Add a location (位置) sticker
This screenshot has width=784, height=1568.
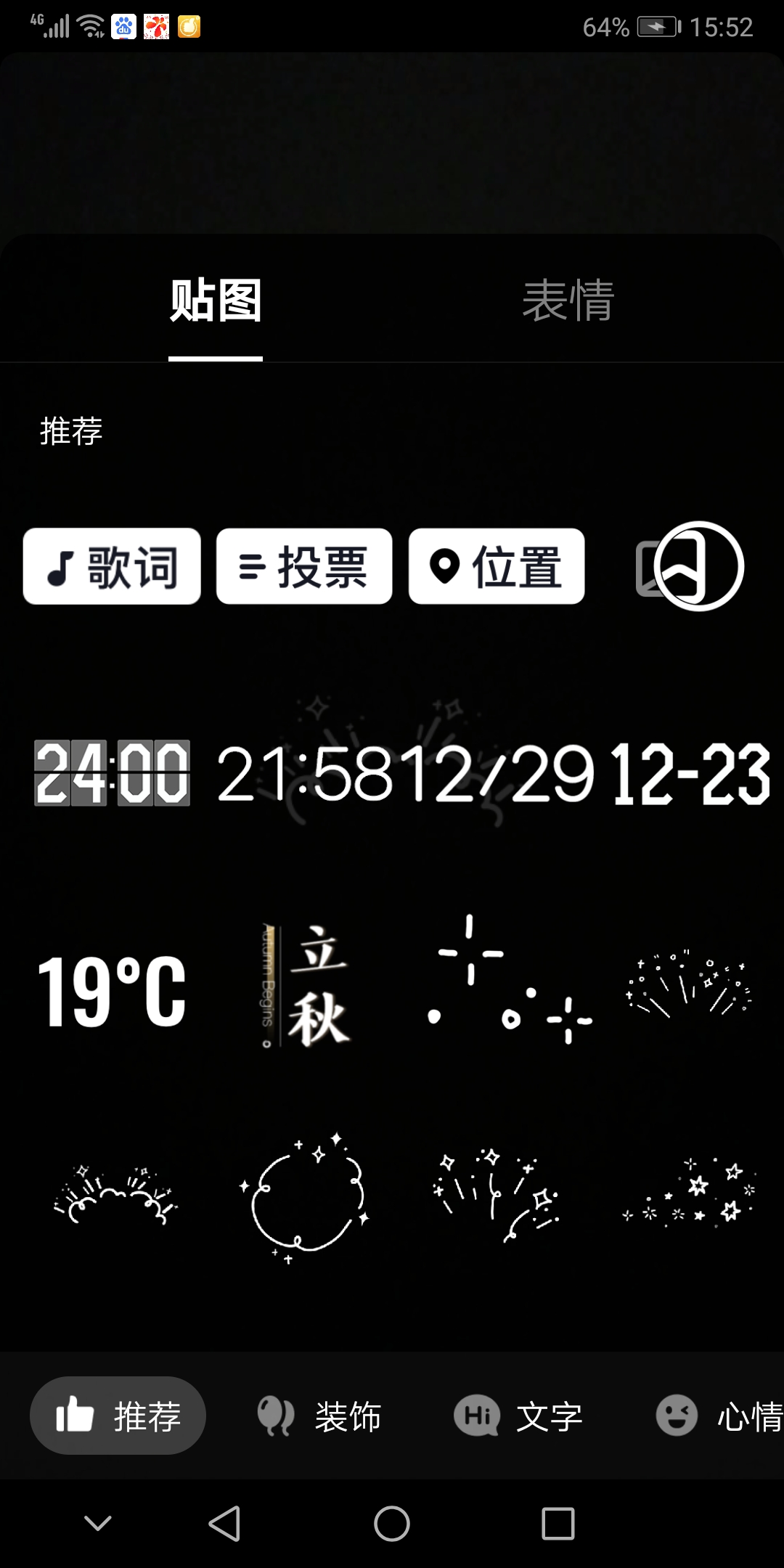click(497, 567)
